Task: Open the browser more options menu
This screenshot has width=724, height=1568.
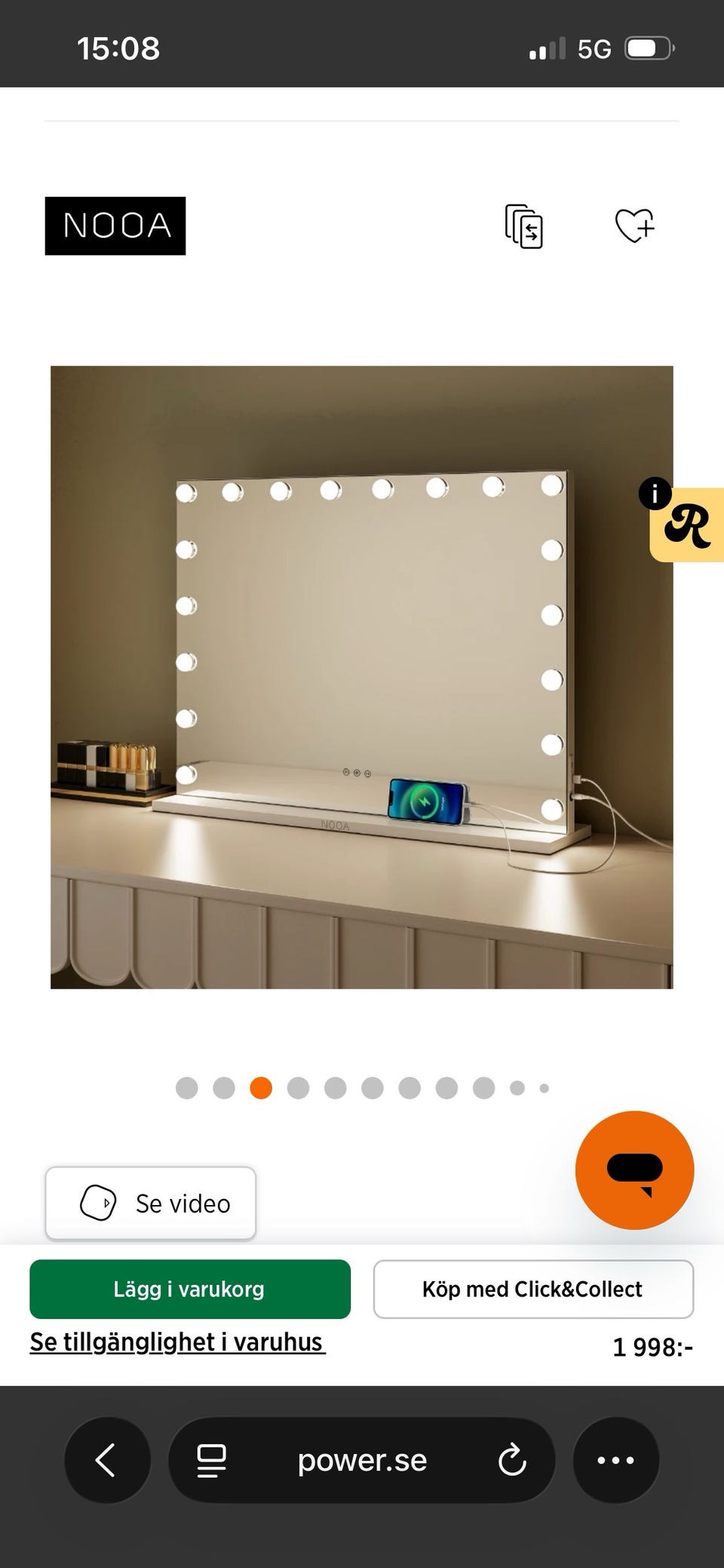Action: 616,1460
